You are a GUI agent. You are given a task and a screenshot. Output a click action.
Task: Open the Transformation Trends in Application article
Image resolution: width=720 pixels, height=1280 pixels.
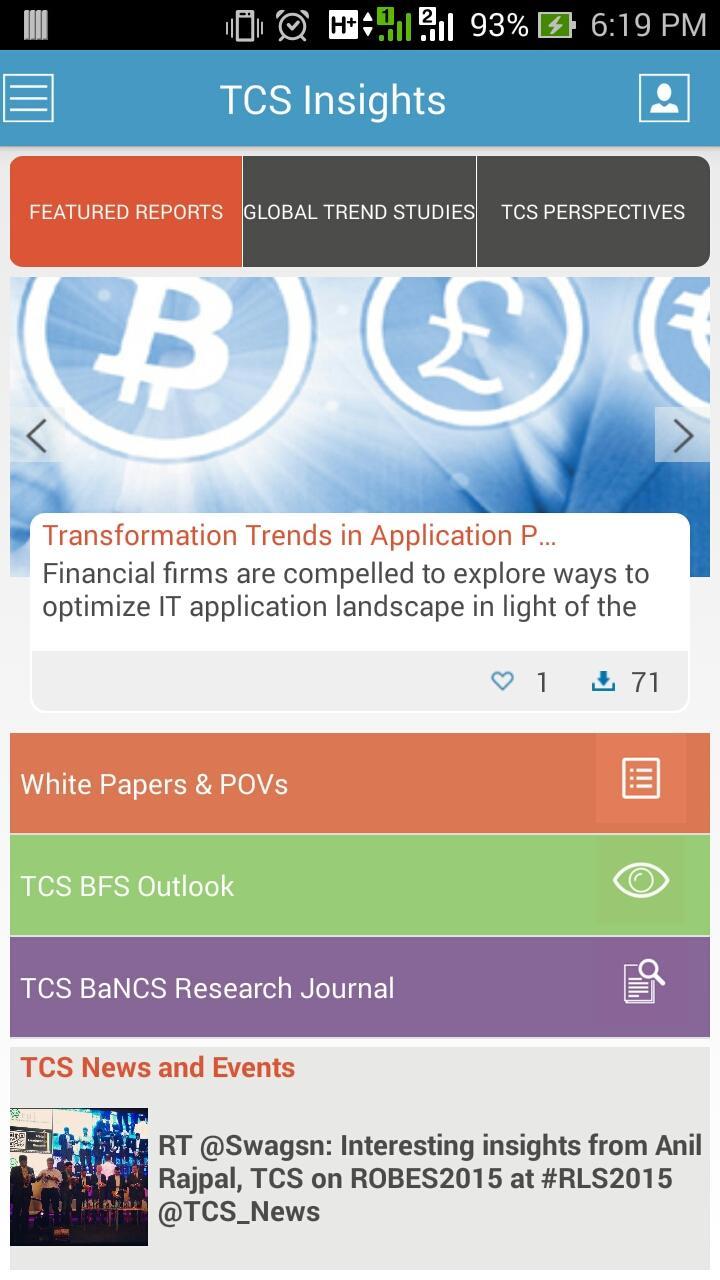point(300,535)
